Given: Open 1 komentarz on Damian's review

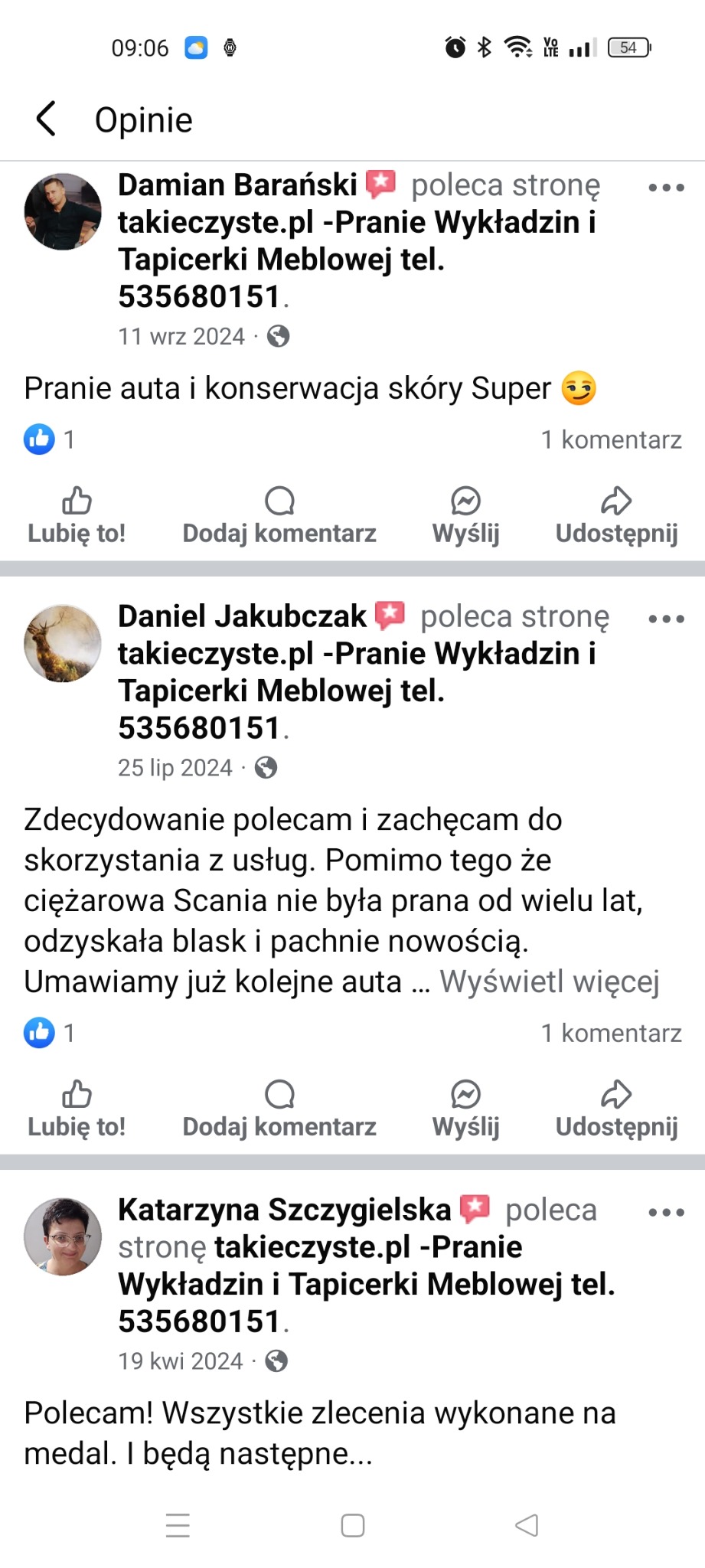Looking at the screenshot, I should pyautogui.click(x=612, y=439).
